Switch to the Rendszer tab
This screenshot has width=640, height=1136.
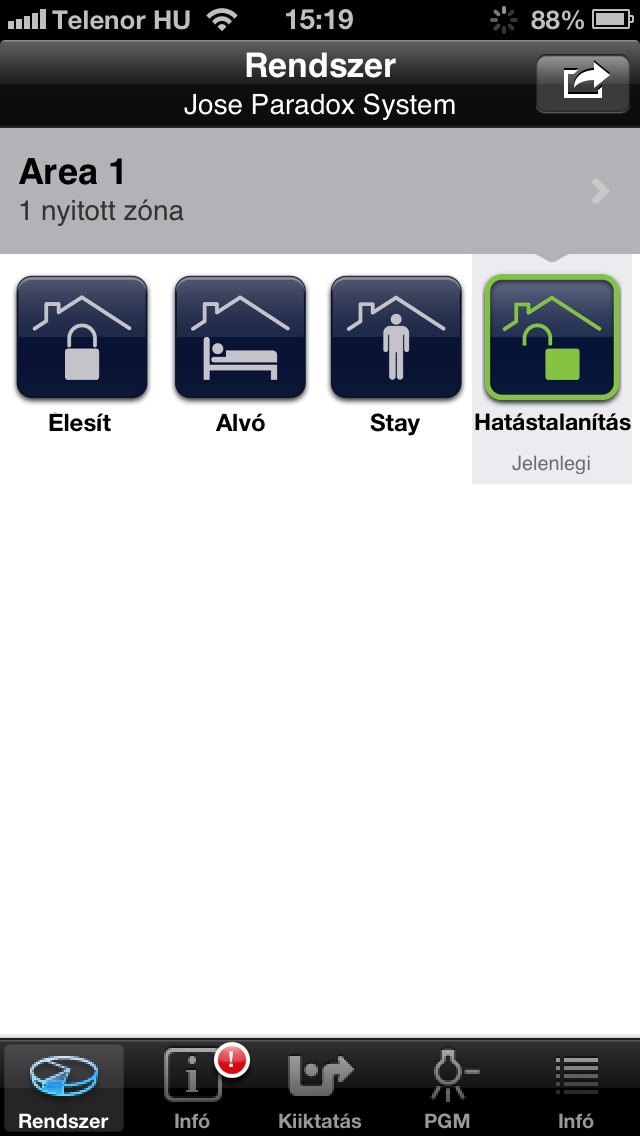coord(64,1087)
